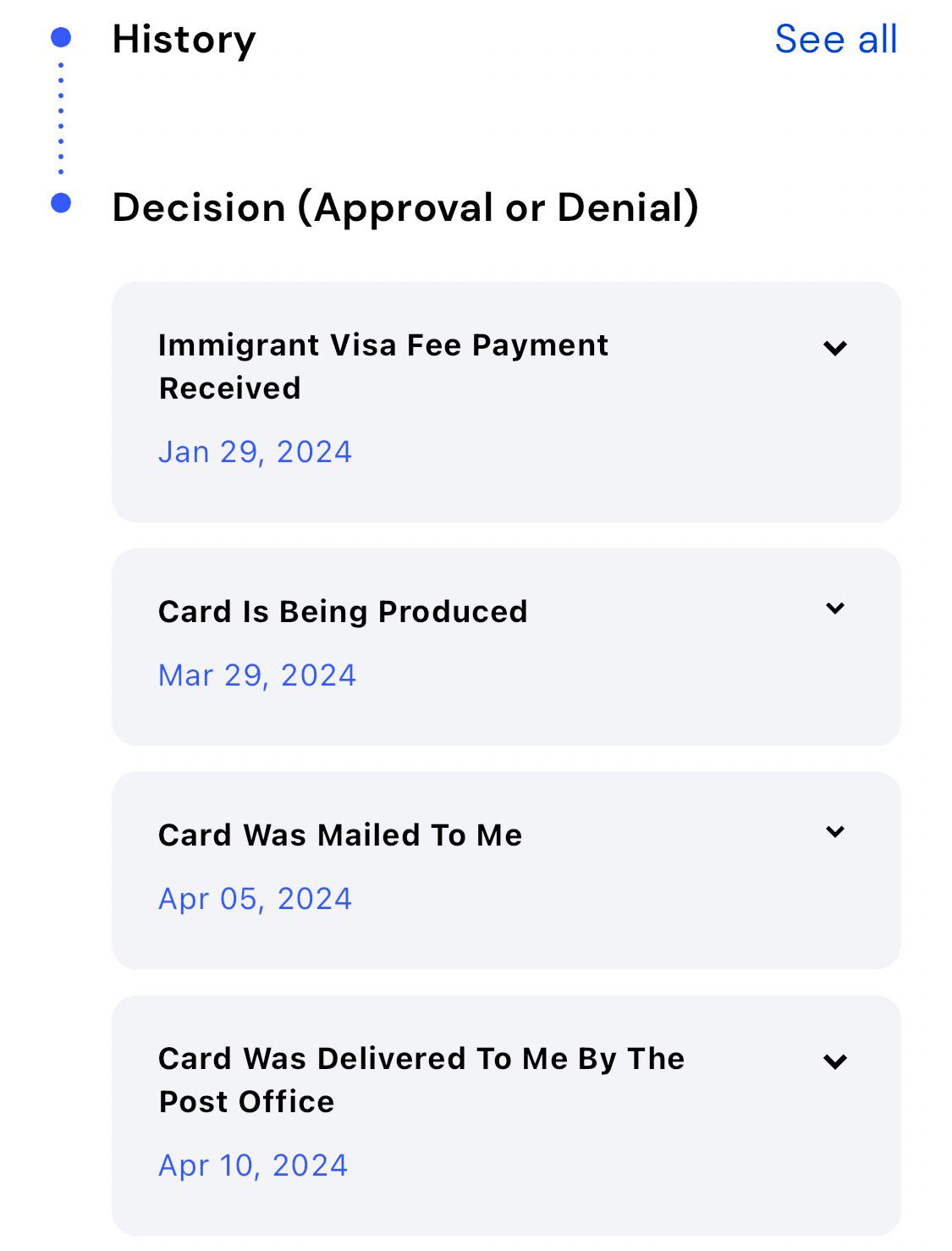Select the Immigrant Visa Fee Payment Received card

[x=508, y=400]
